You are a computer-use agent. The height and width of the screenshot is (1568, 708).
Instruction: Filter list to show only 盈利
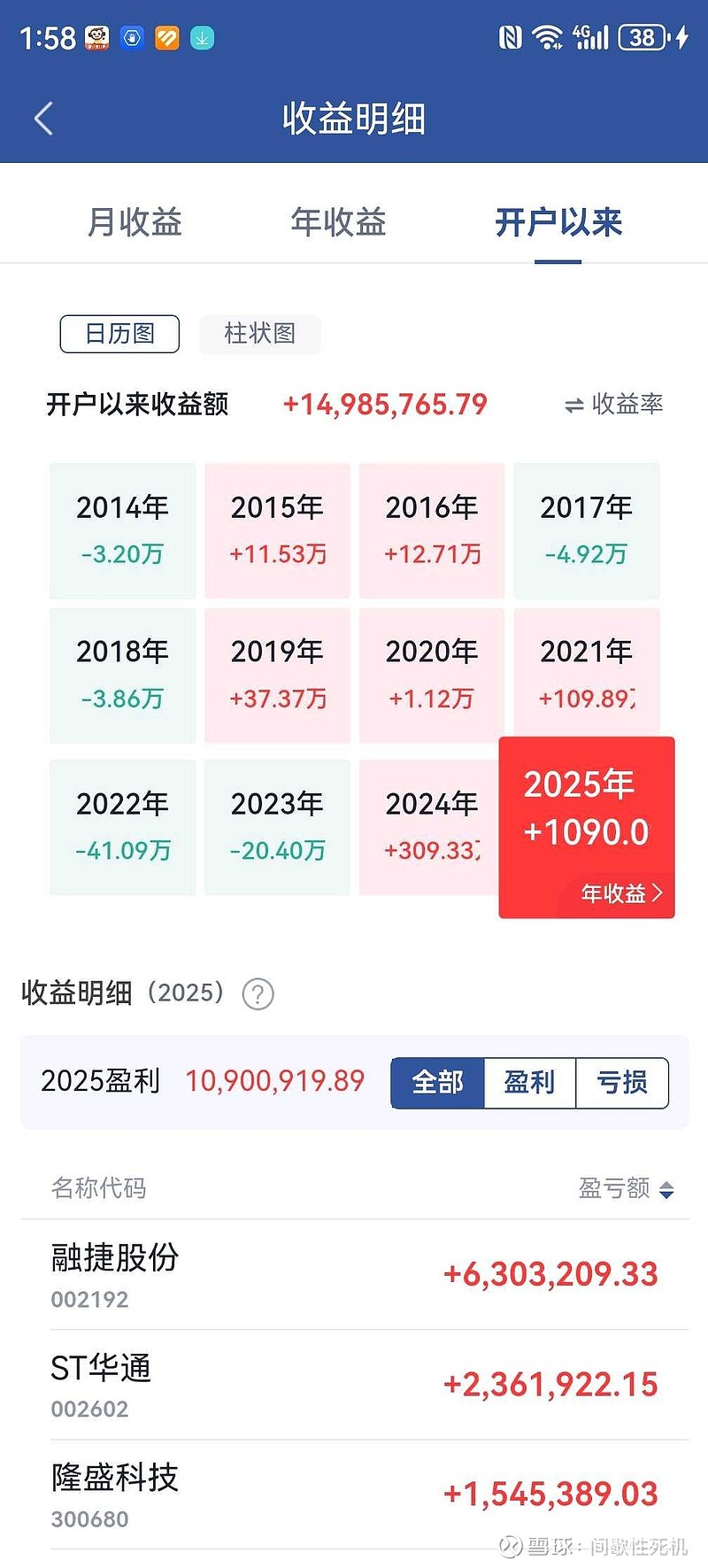point(529,1082)
